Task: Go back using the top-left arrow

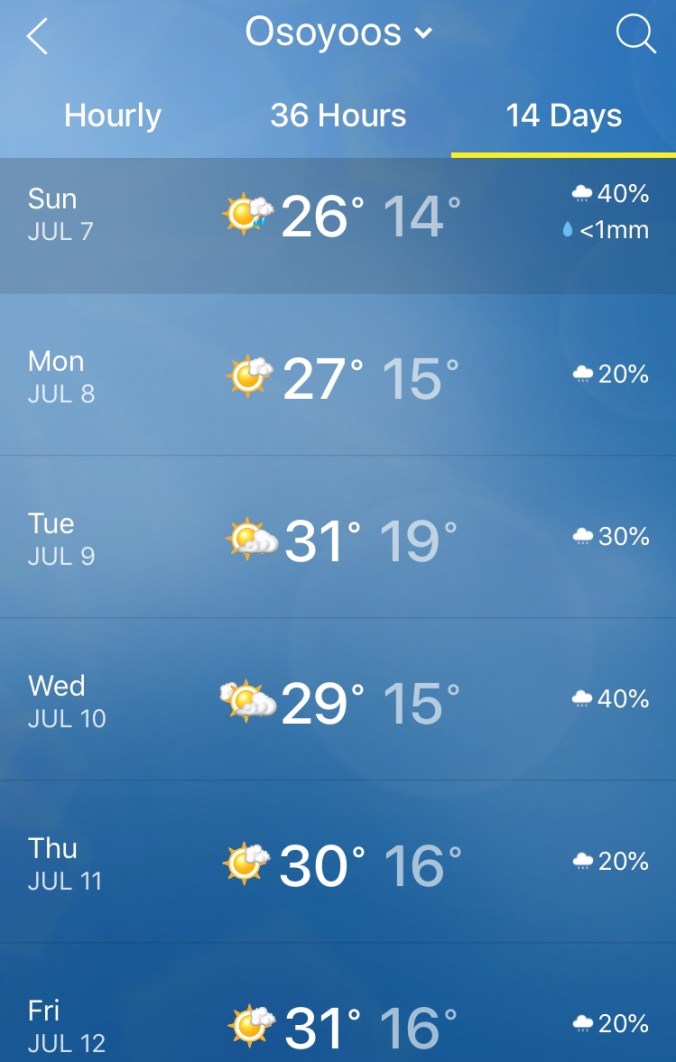Action: (x=38, y=36)
